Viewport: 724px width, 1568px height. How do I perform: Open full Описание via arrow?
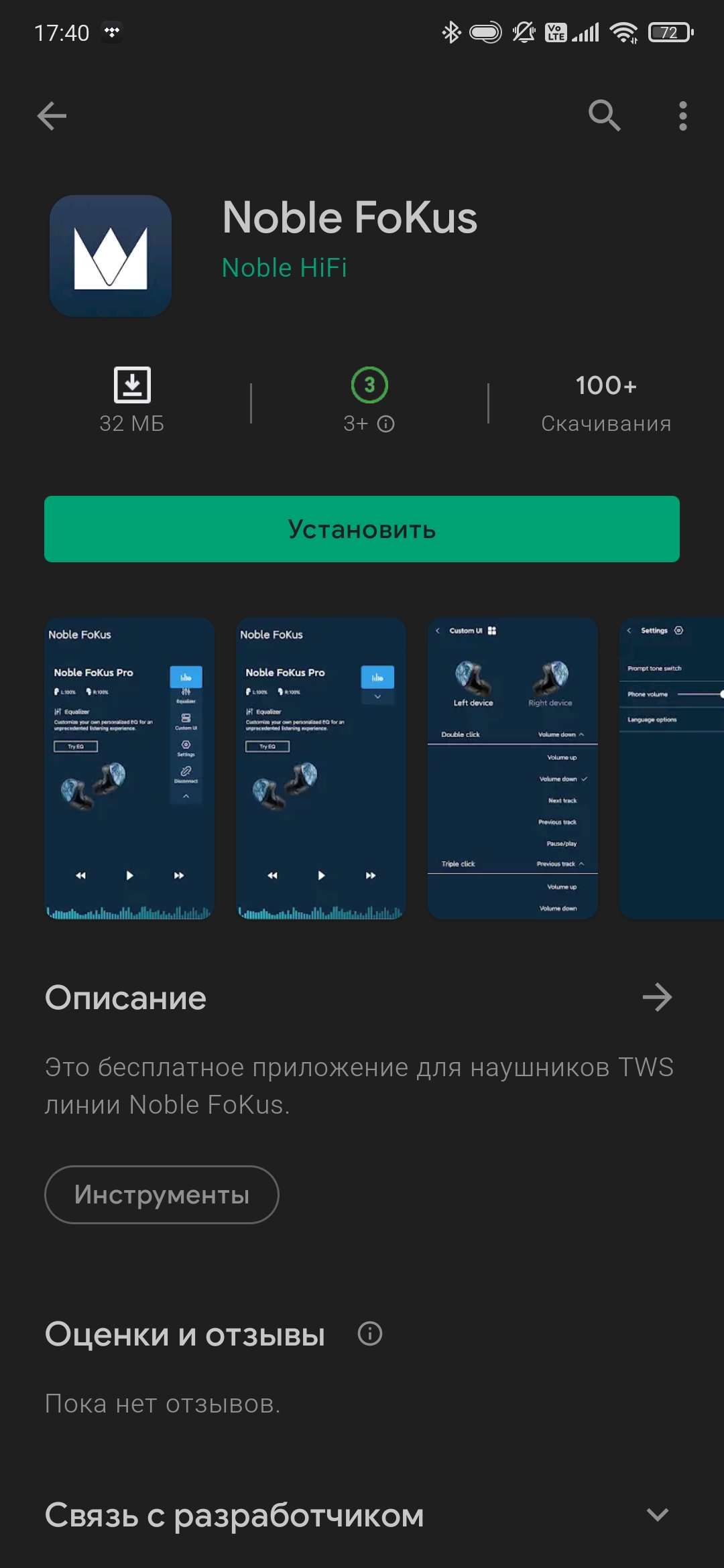657,998
